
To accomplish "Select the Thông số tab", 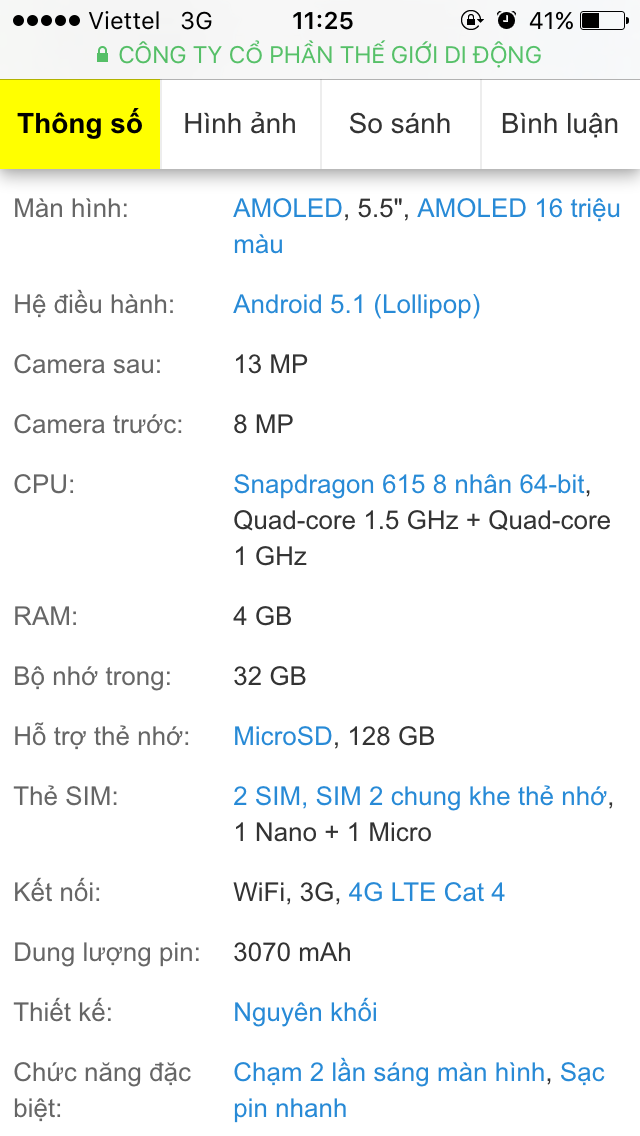I will (80, 124).
